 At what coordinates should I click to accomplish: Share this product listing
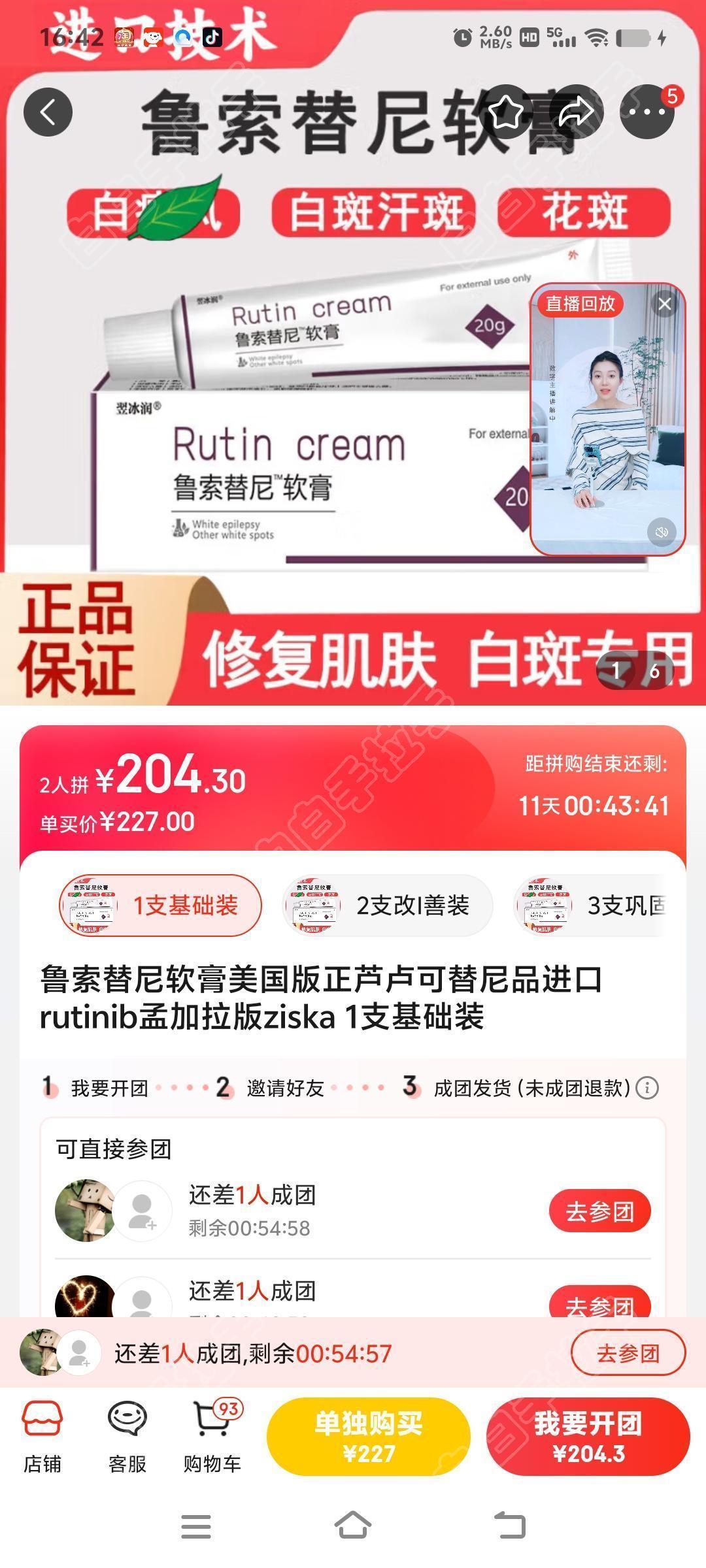pyautogui.click(x=575, y=112)
